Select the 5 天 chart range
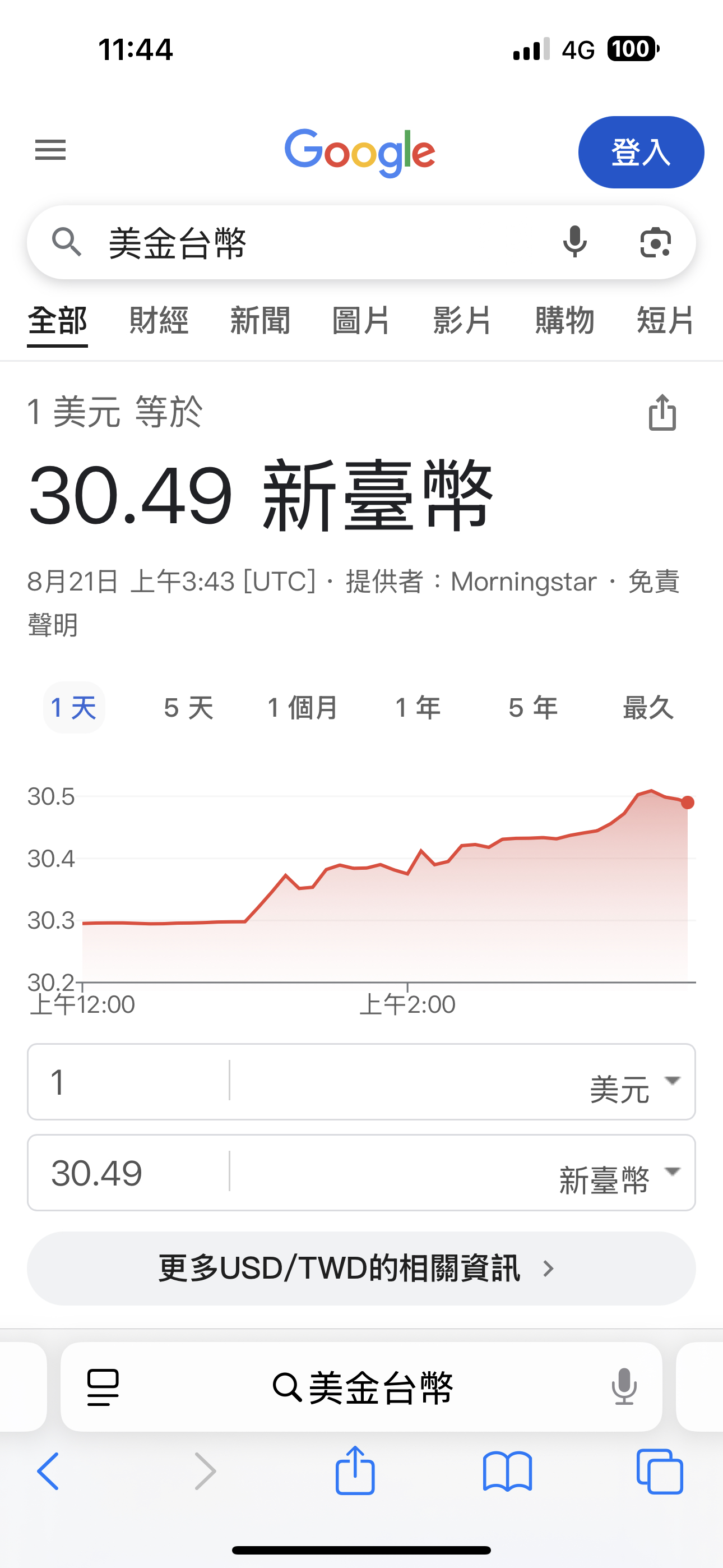Screen dimensions: 723x1568 click(x=189, y=708)
